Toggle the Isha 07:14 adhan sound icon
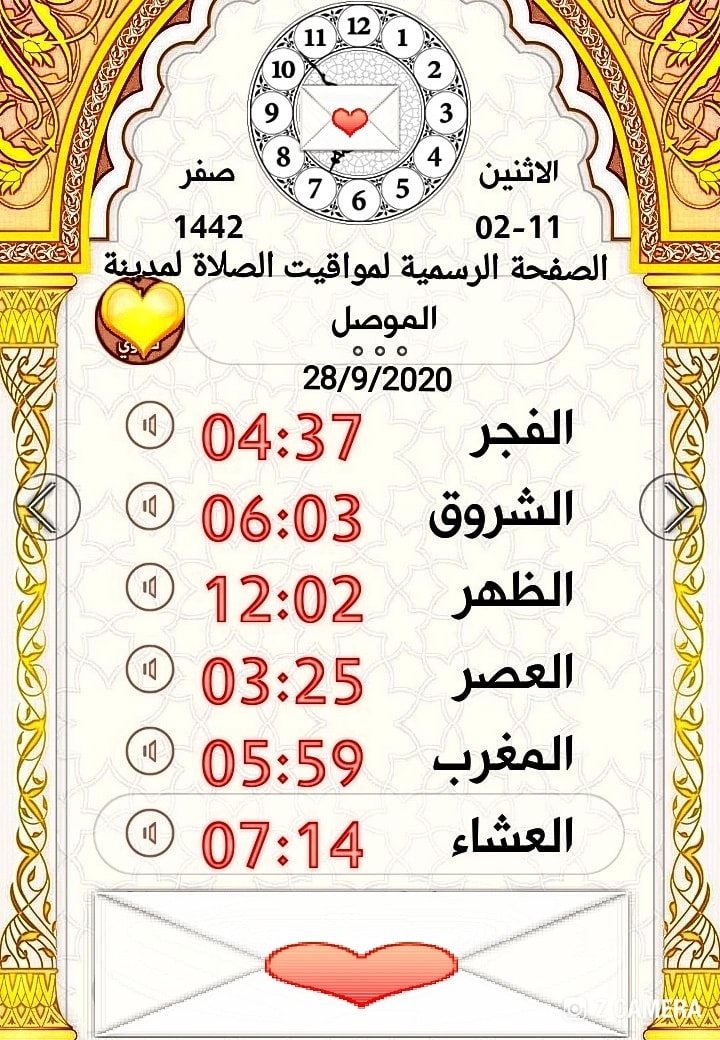The height and width of the screenshot is (1040, 720). point(150,832)
